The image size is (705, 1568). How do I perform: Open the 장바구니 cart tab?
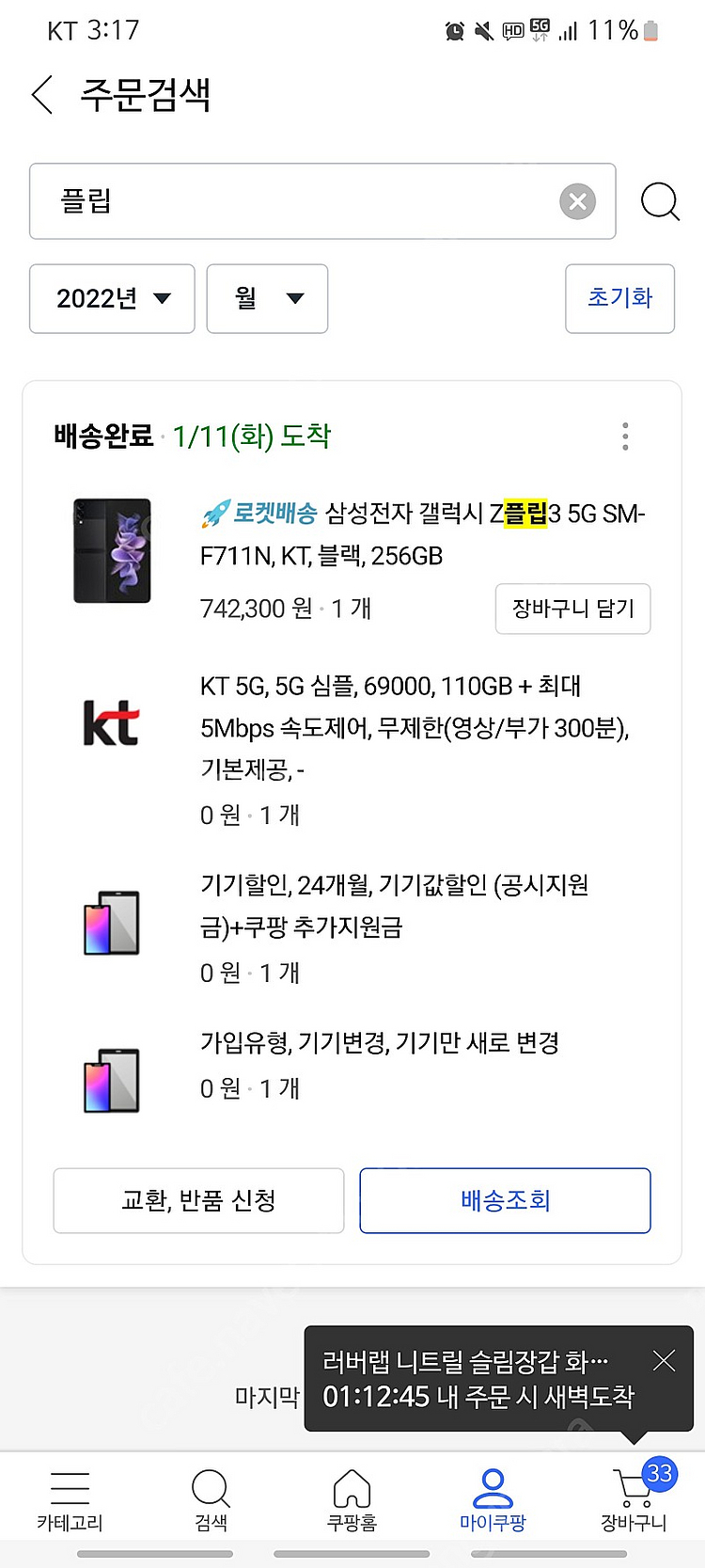click(x=634, y=1500)
